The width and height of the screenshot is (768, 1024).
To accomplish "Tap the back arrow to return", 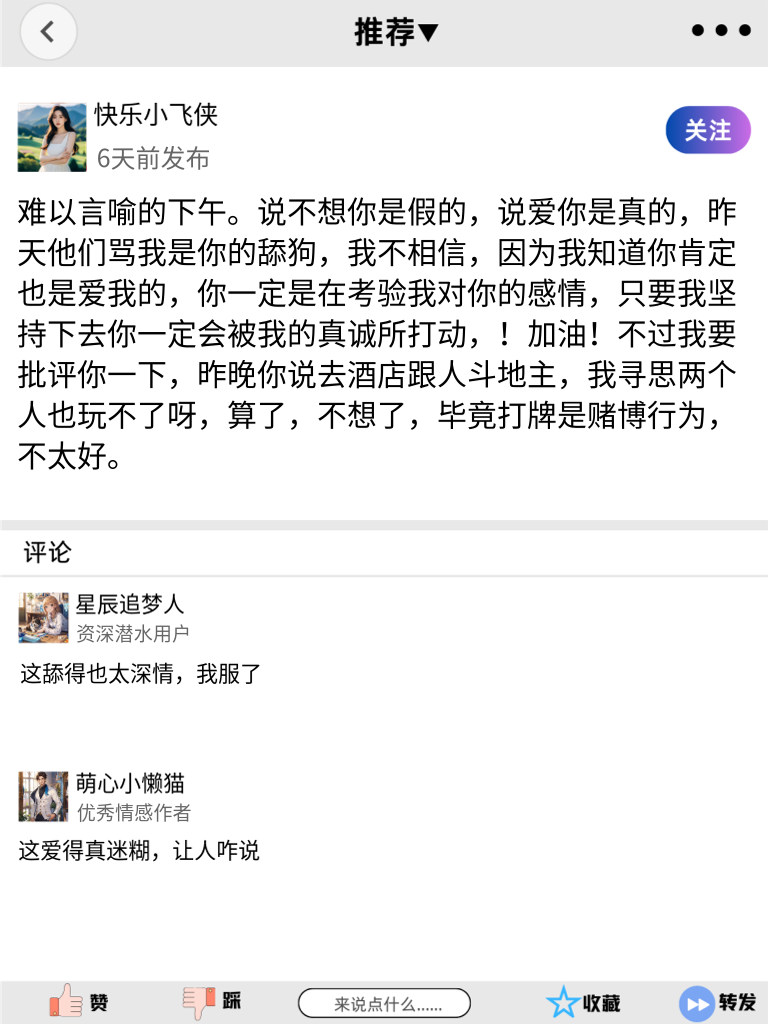I will [47, 31].
